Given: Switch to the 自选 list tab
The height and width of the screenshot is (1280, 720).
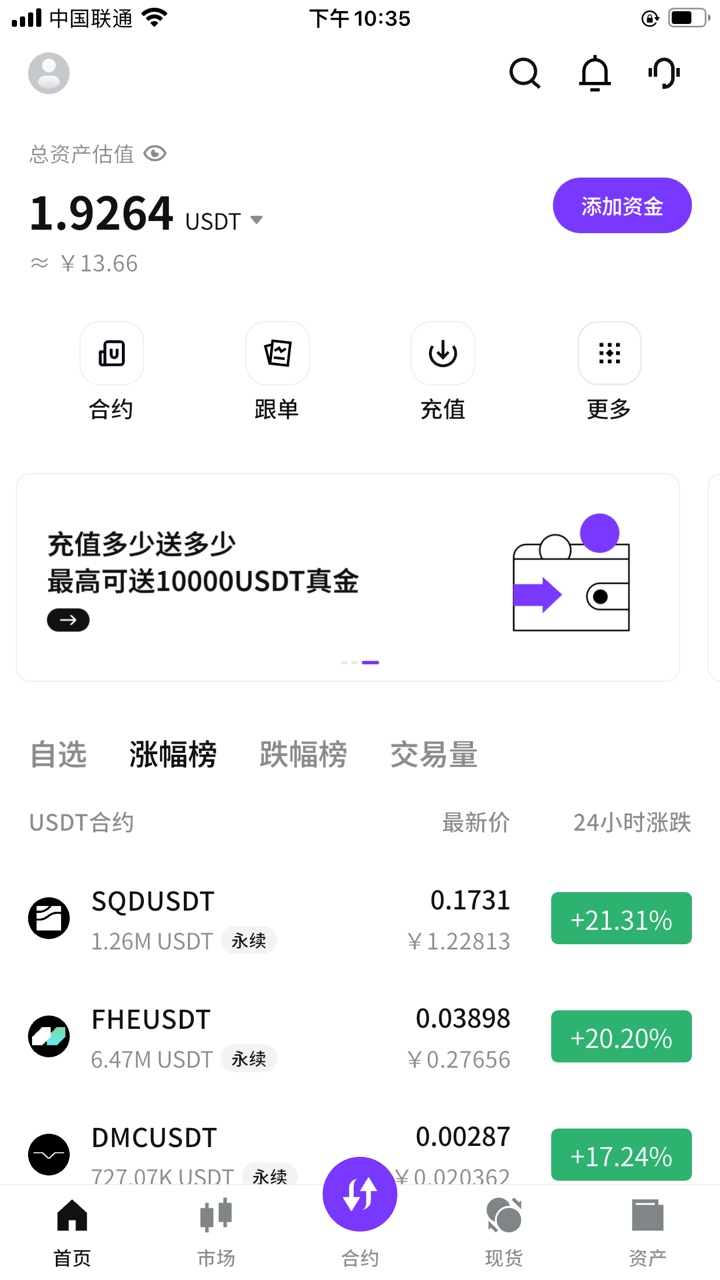Looking at the screenshot, I should click(58, 755).
